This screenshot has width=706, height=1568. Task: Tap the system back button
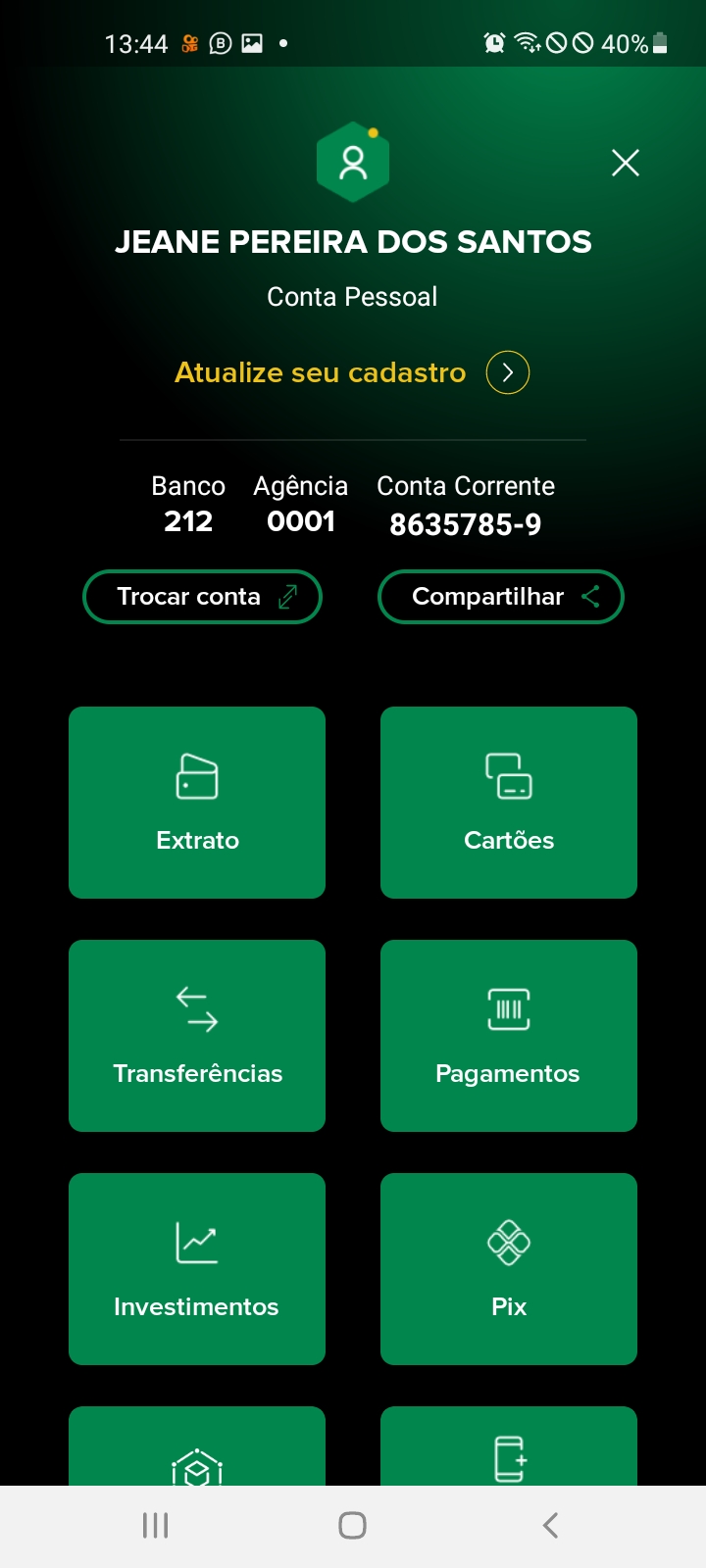(550, 1525)
